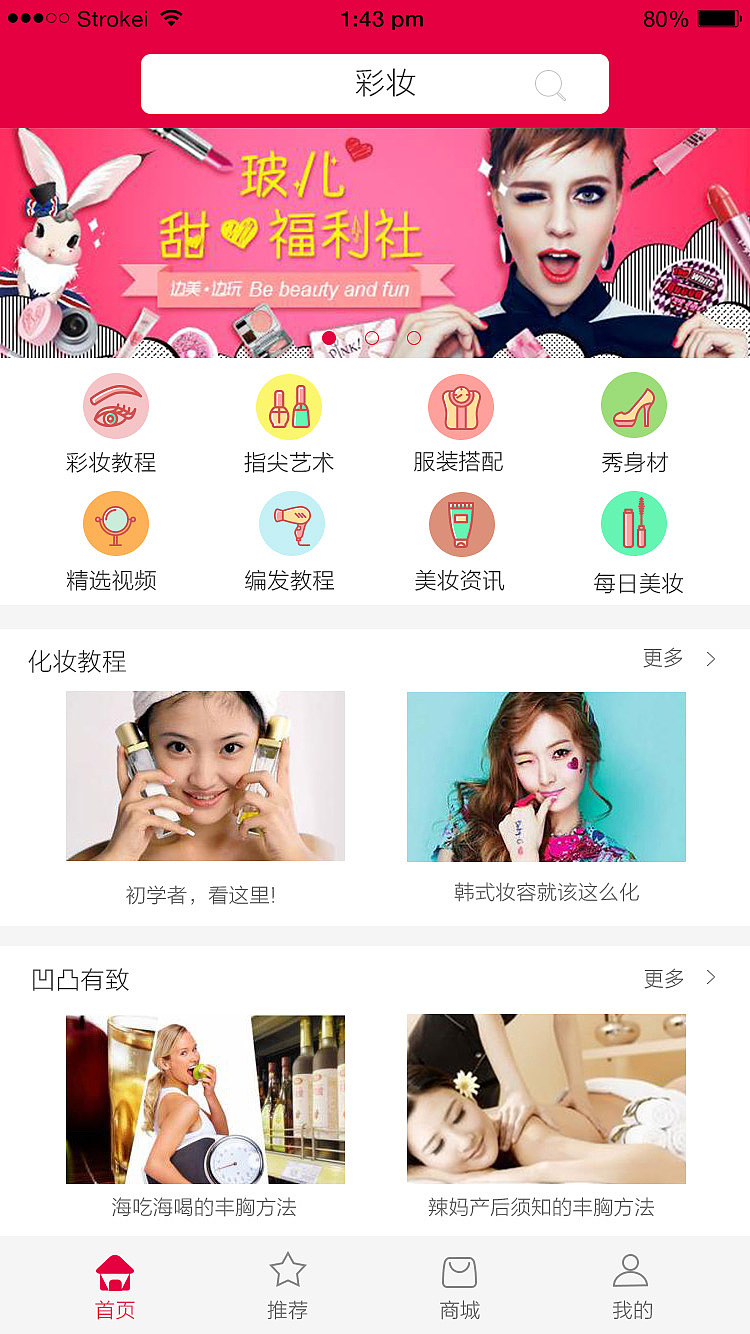Open 服装搭配 outfit matching
The height and width of the screenshot is (1334, 750).
461,406
